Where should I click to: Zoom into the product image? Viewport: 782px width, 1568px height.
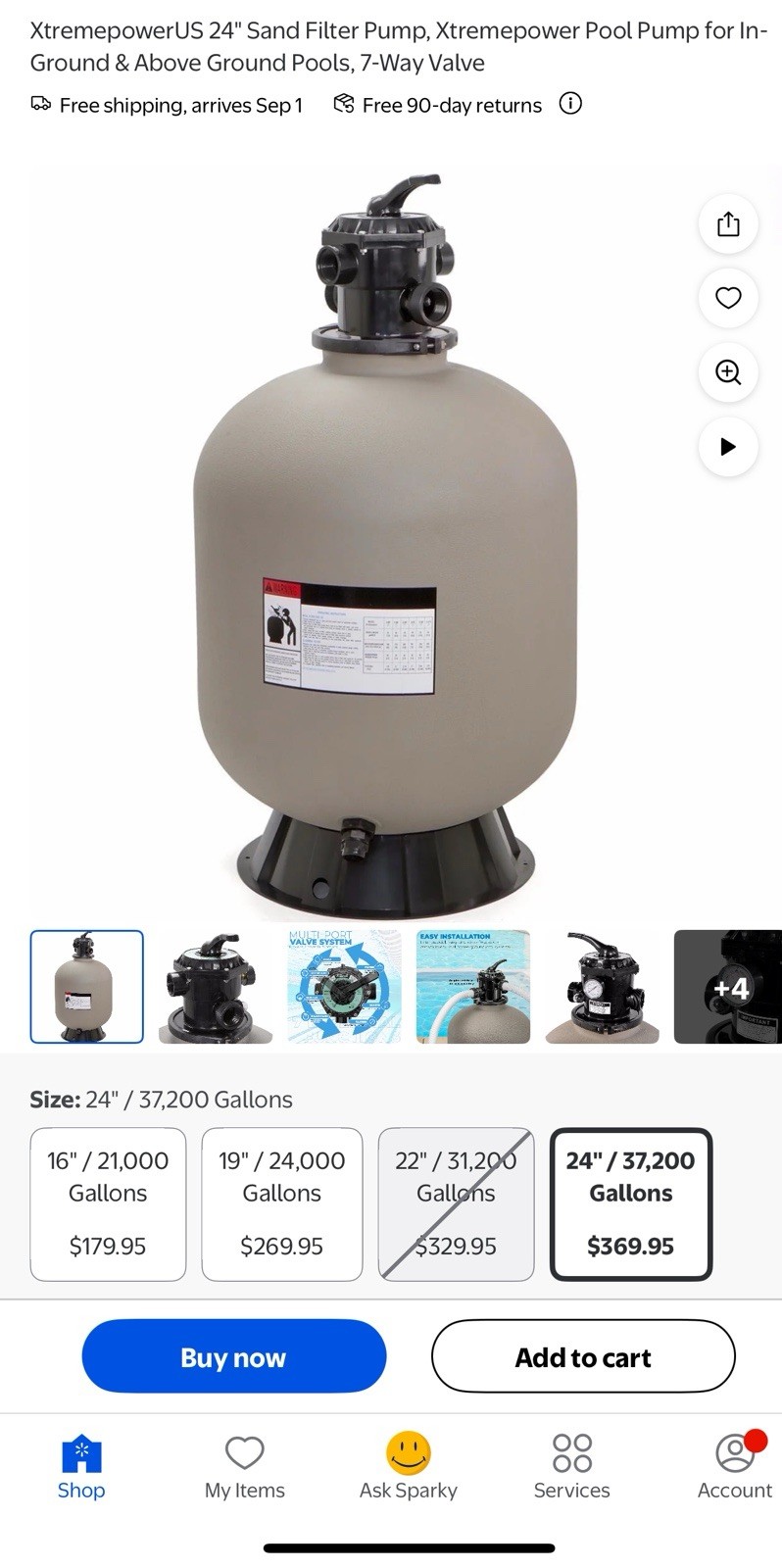click(727, 372)
